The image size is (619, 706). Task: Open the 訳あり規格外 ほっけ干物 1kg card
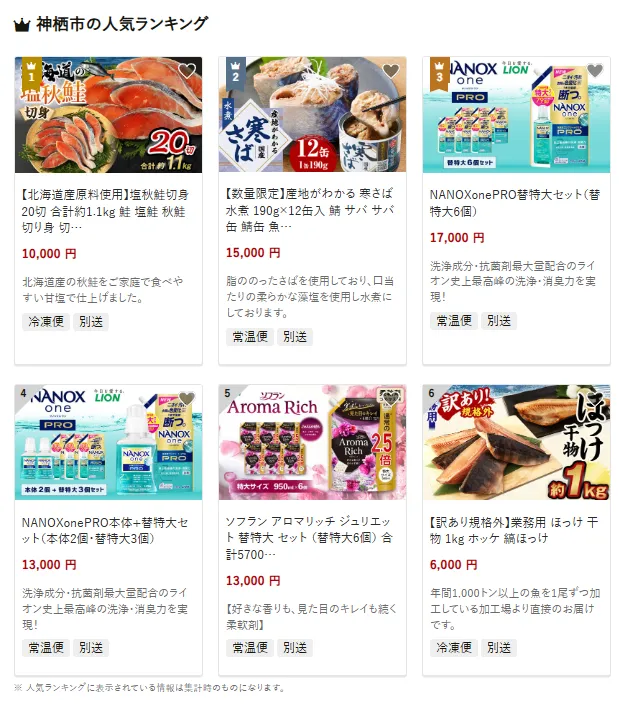[516, 530]
